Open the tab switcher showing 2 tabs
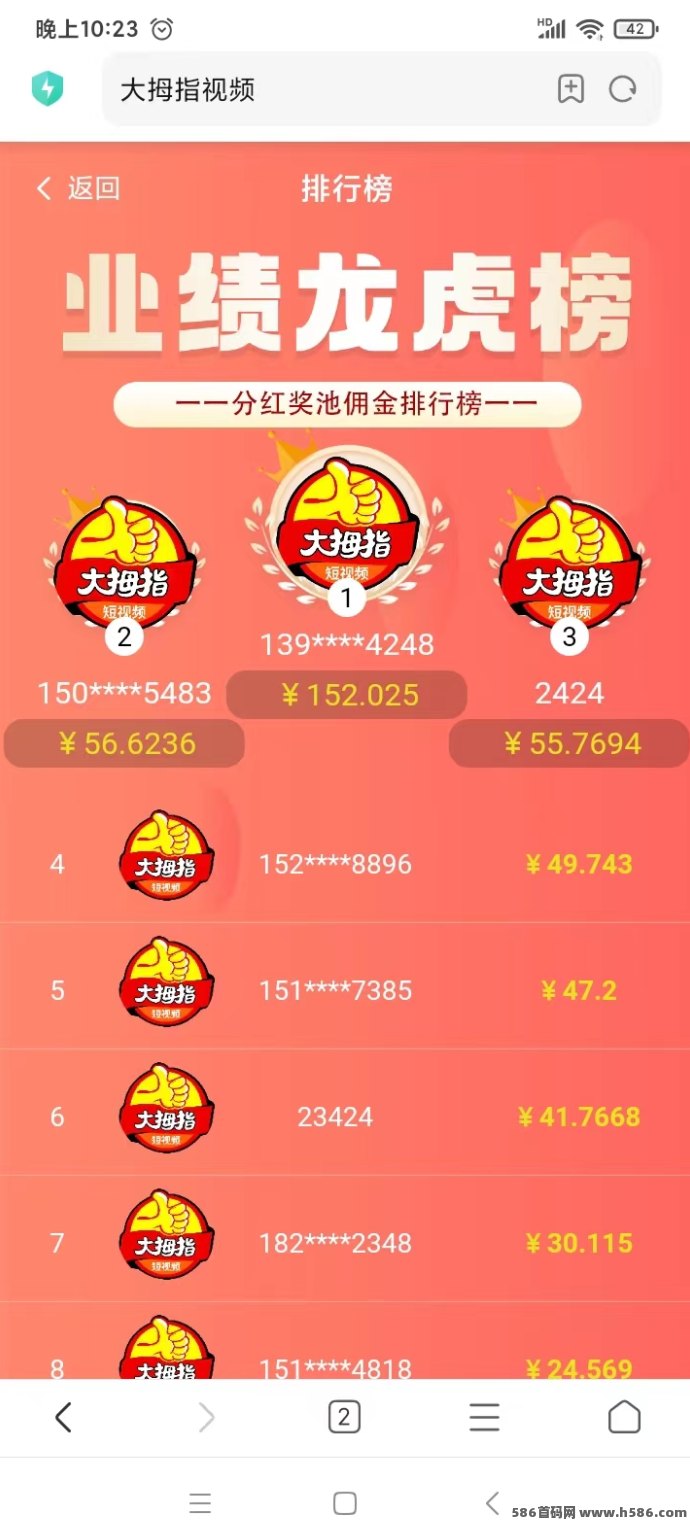The image size is (690, 1526). (344, 1417)
